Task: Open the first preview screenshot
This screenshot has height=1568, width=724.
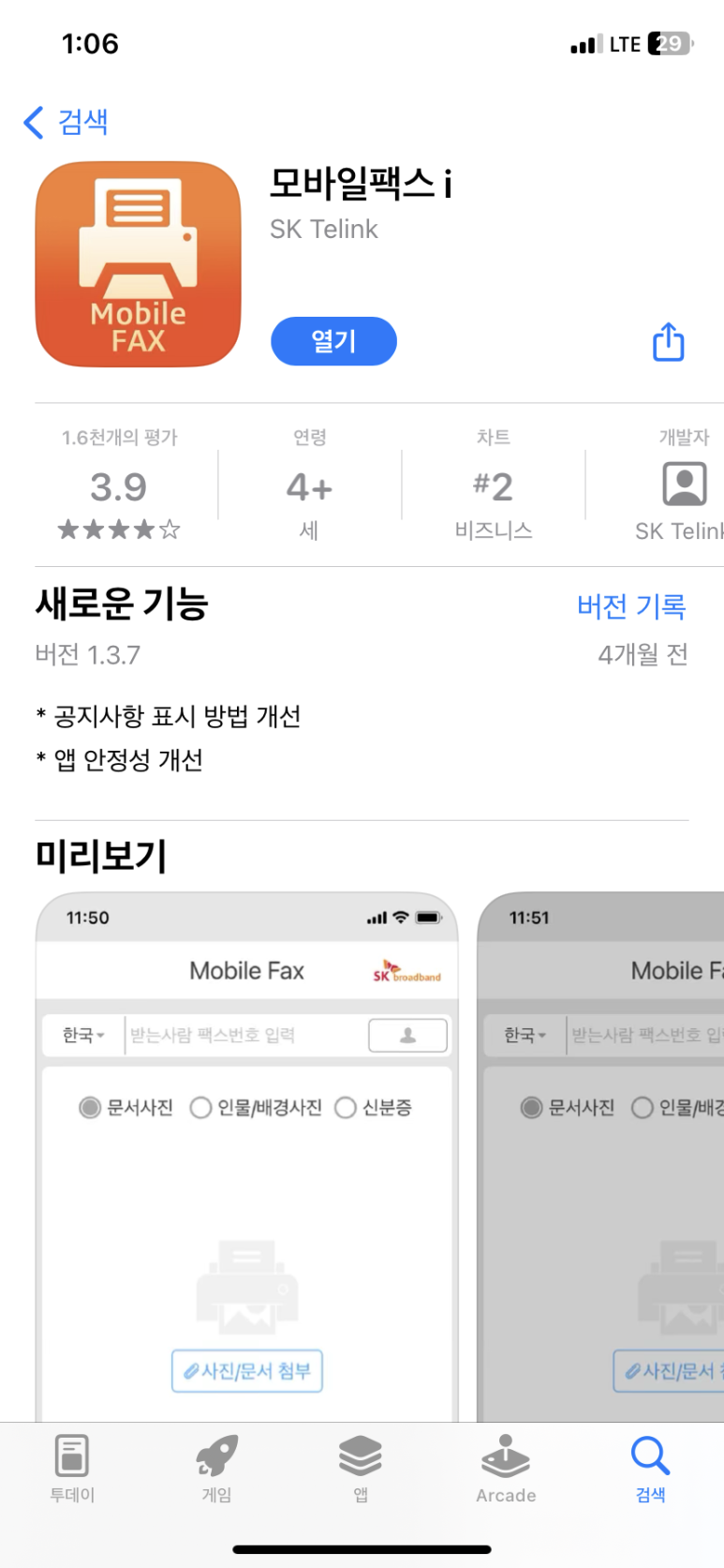Action: [247, 1157]
